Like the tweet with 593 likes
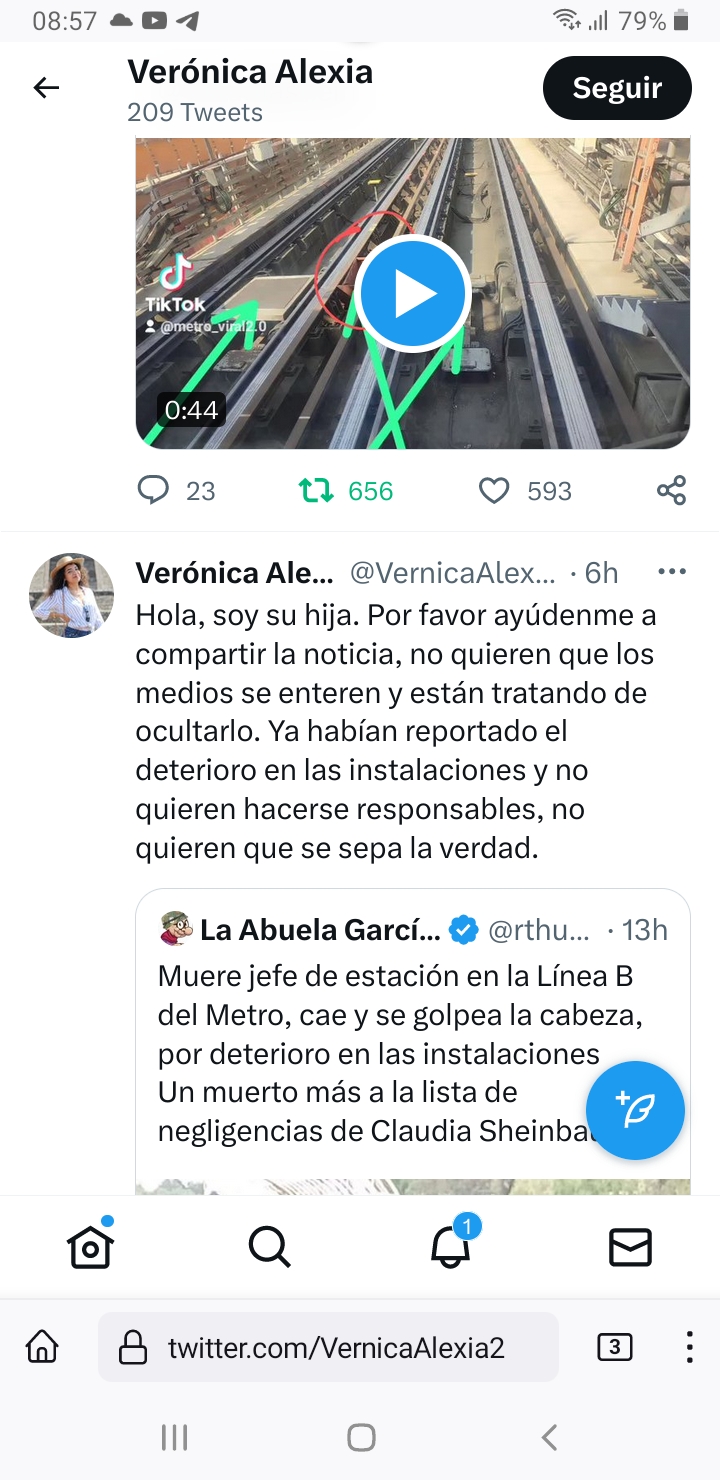This screenshot has height=1480, width=720. (494, 490)
